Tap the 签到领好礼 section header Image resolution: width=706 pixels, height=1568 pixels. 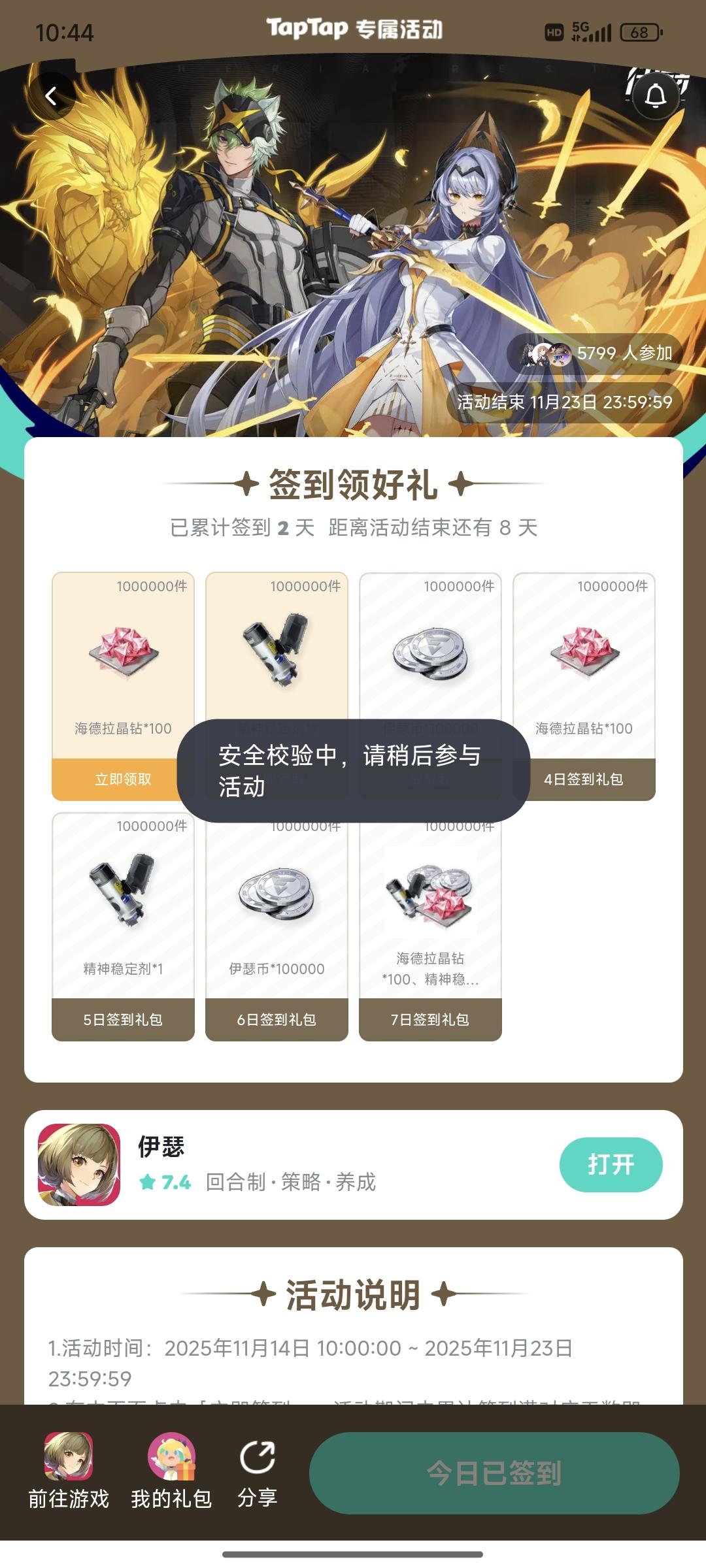pos(353,485)
